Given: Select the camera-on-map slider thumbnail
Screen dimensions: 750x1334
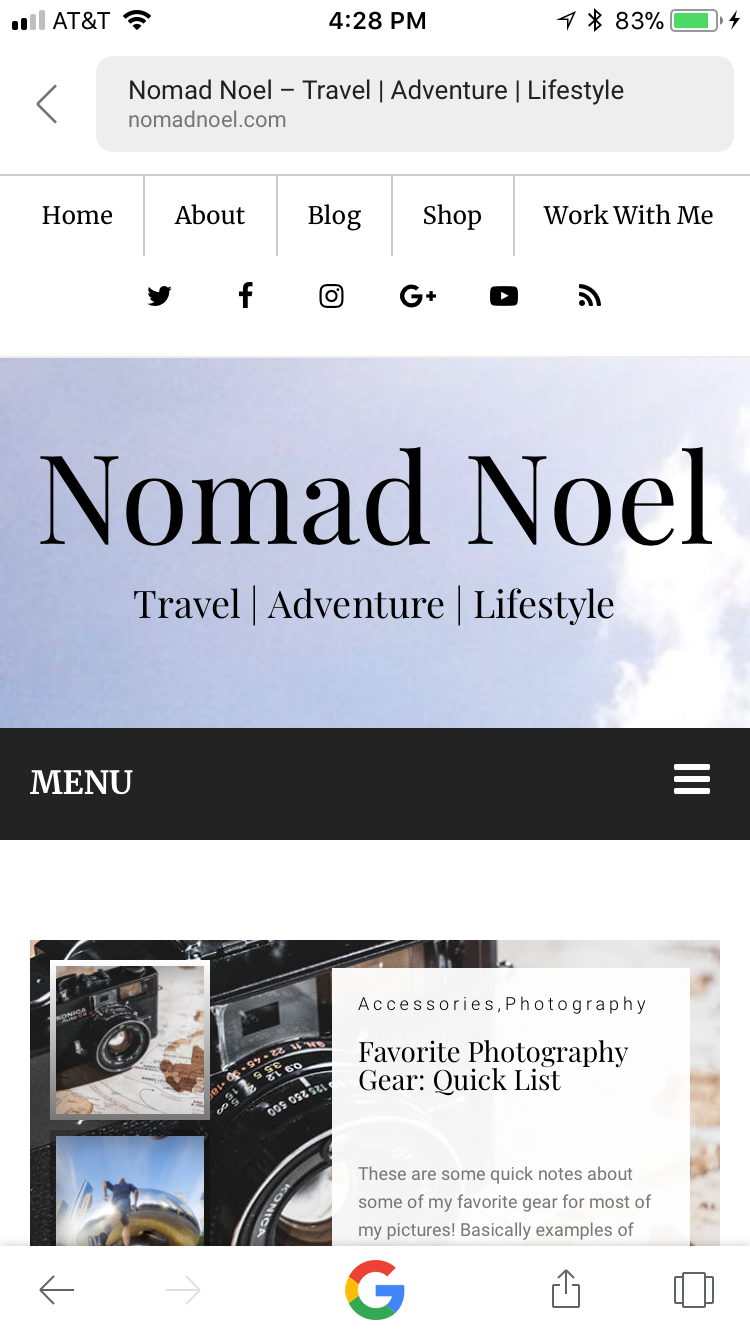Looking at the screenshot, I should click(130, 1041).
